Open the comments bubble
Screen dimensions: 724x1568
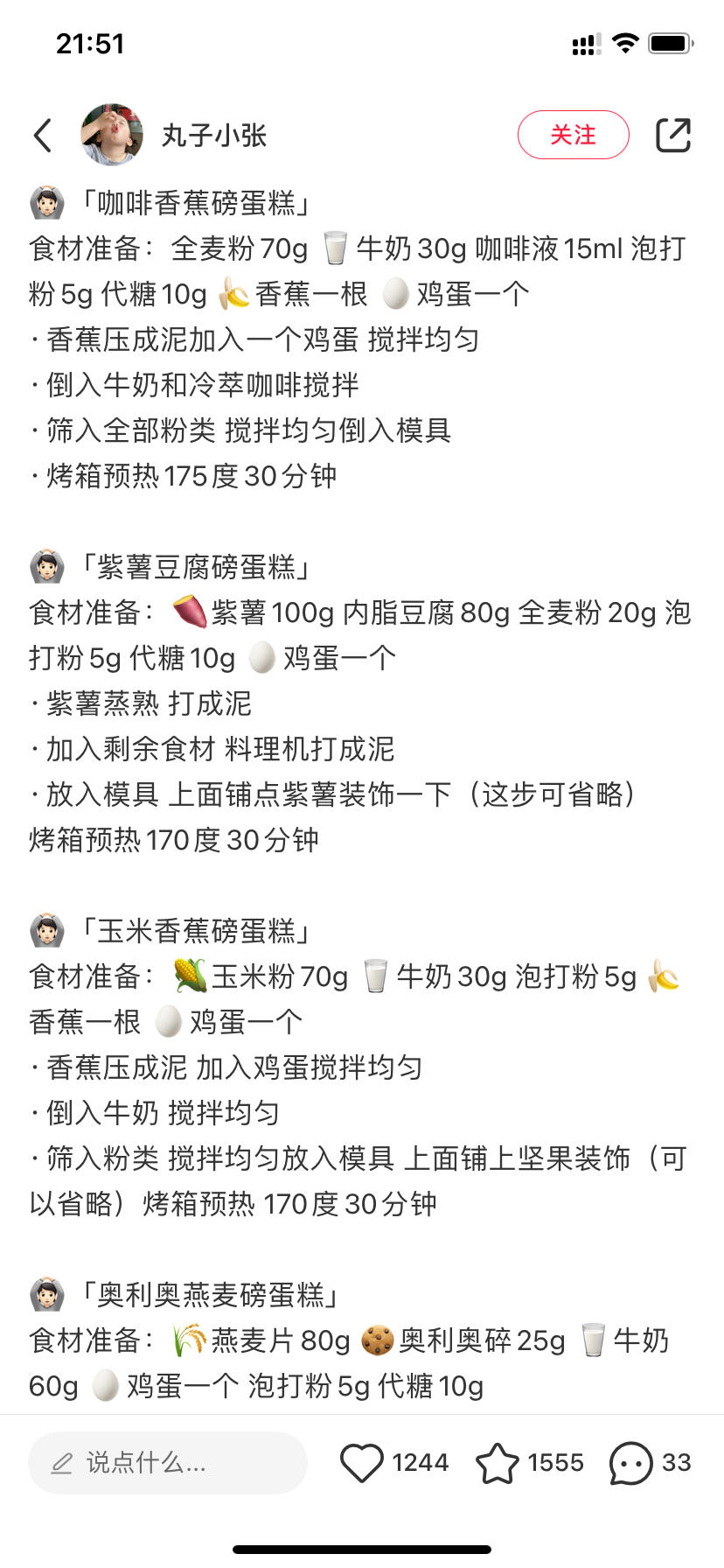(x=630, y=1462)
